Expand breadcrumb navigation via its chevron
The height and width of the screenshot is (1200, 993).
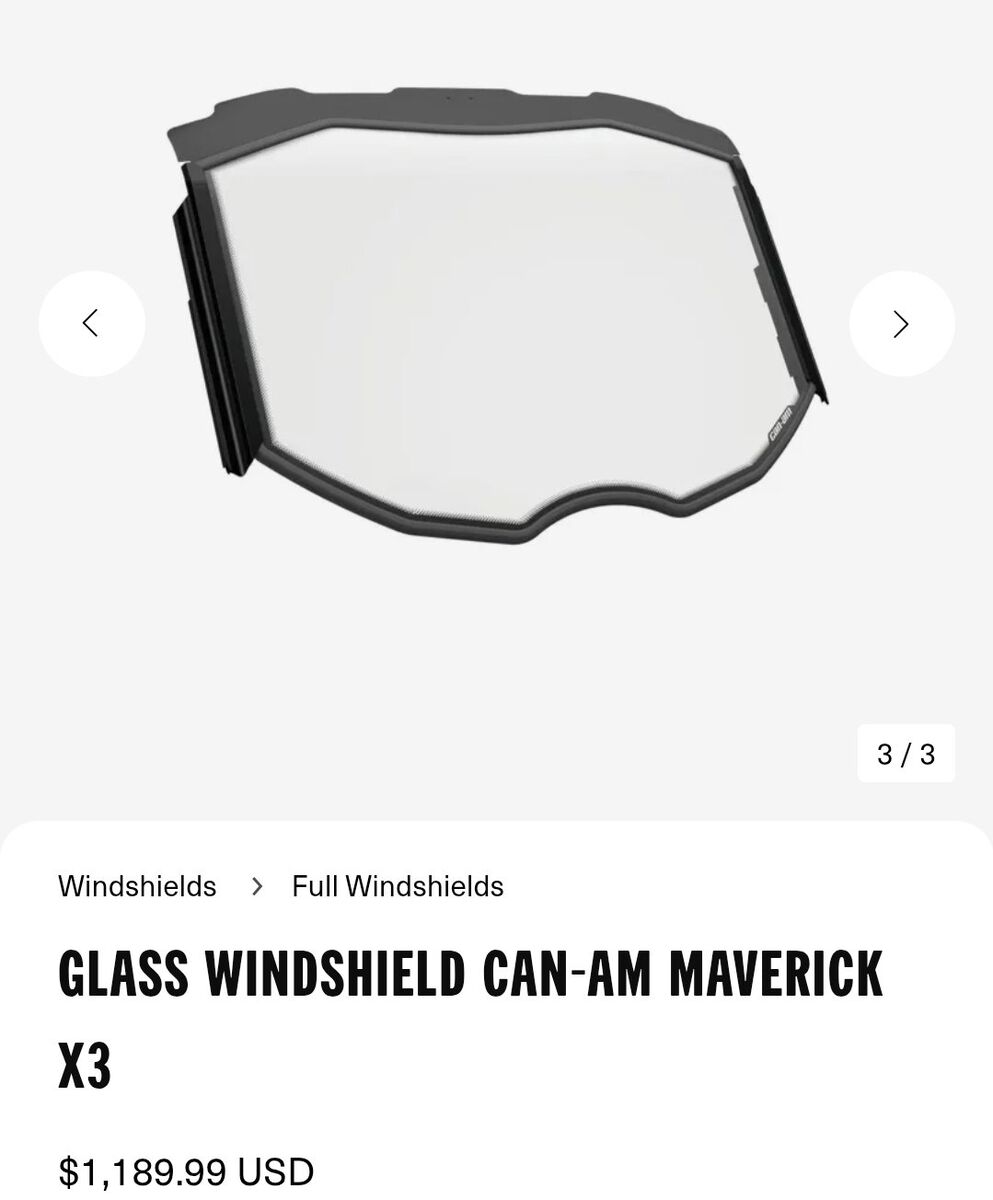coord(256,886)
